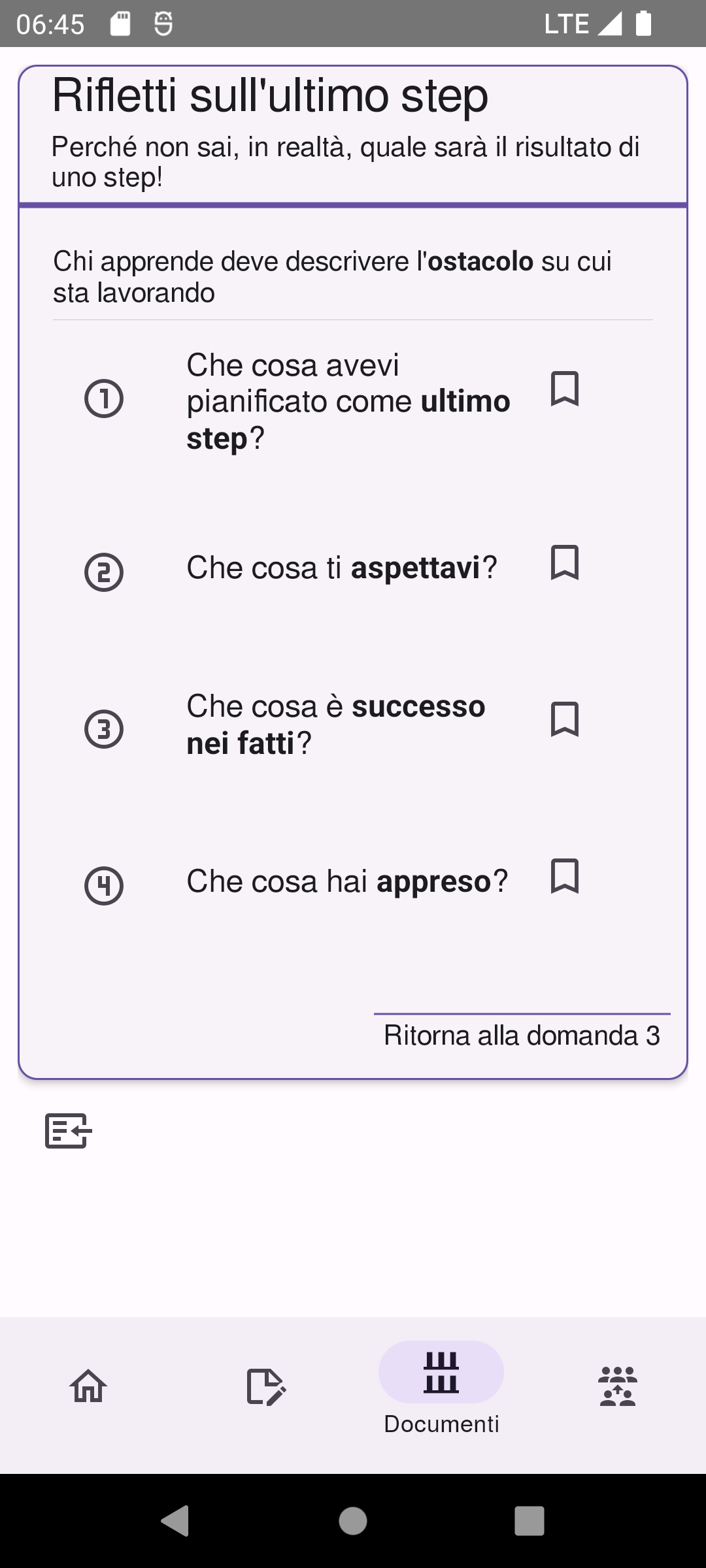
Task: Tap 'Ritorna alla domanda 3' button
Action: tap(522, 1035)
